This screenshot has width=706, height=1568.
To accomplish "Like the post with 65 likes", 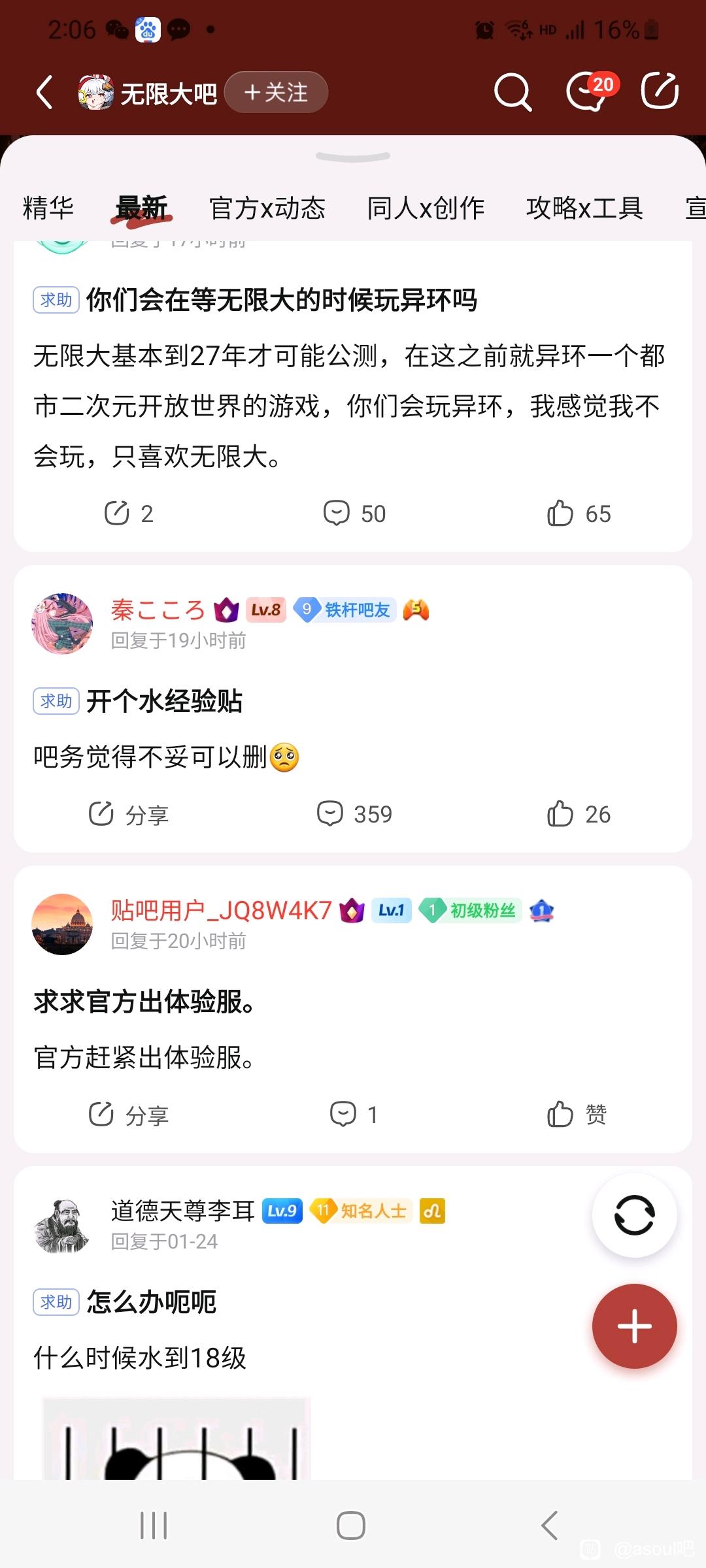I will 577,514.
